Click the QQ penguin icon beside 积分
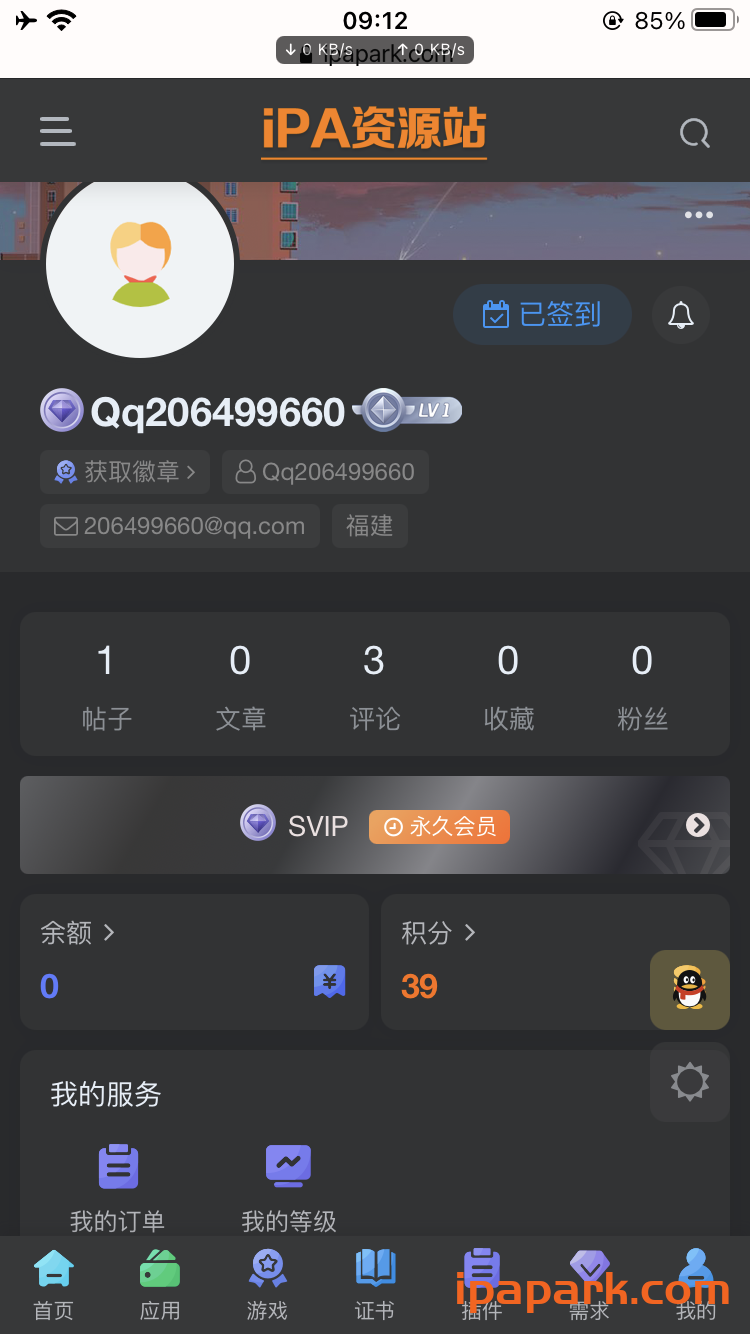This screenshot has width=750, height=1334. (x=689, y=989)
